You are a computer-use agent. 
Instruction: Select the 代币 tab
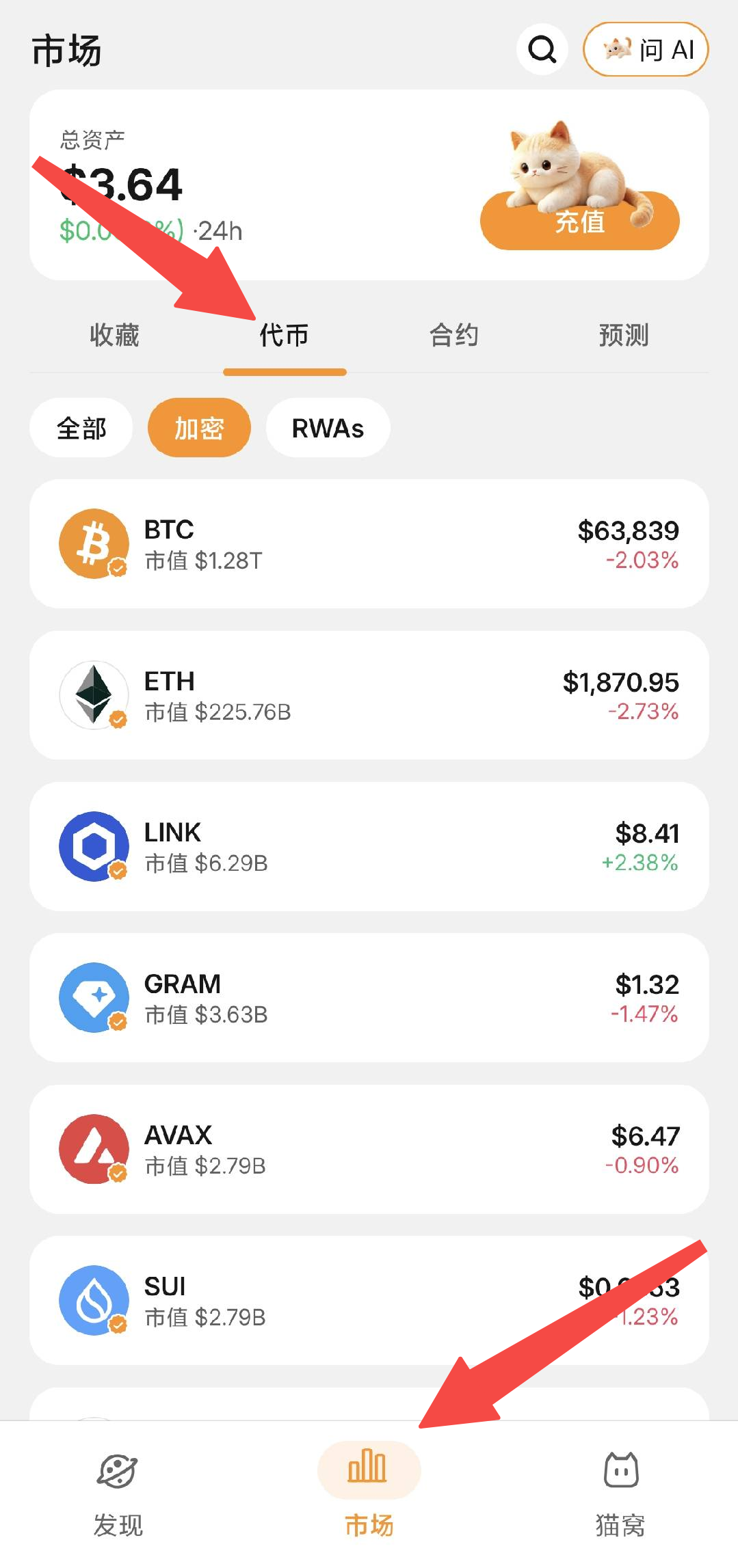(x=285, y=335)
